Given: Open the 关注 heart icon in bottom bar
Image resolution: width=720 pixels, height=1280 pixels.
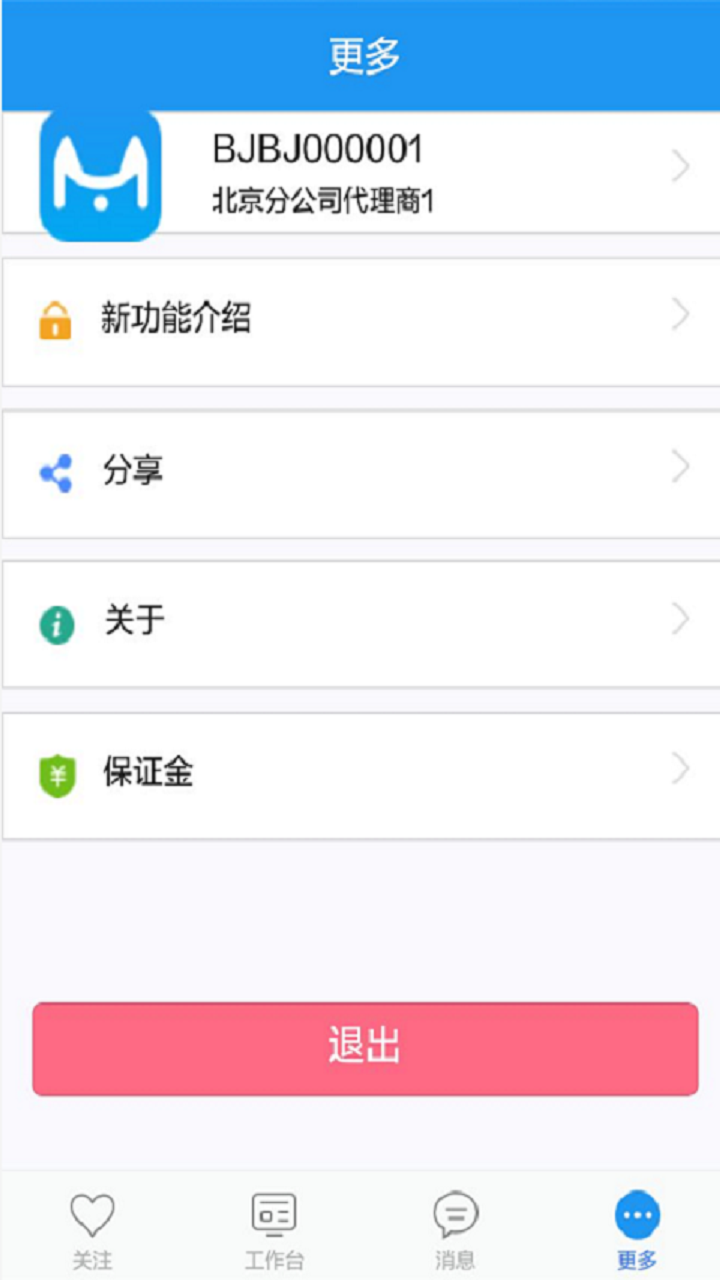Looking at the screenshot, I should coord(93,1213).
